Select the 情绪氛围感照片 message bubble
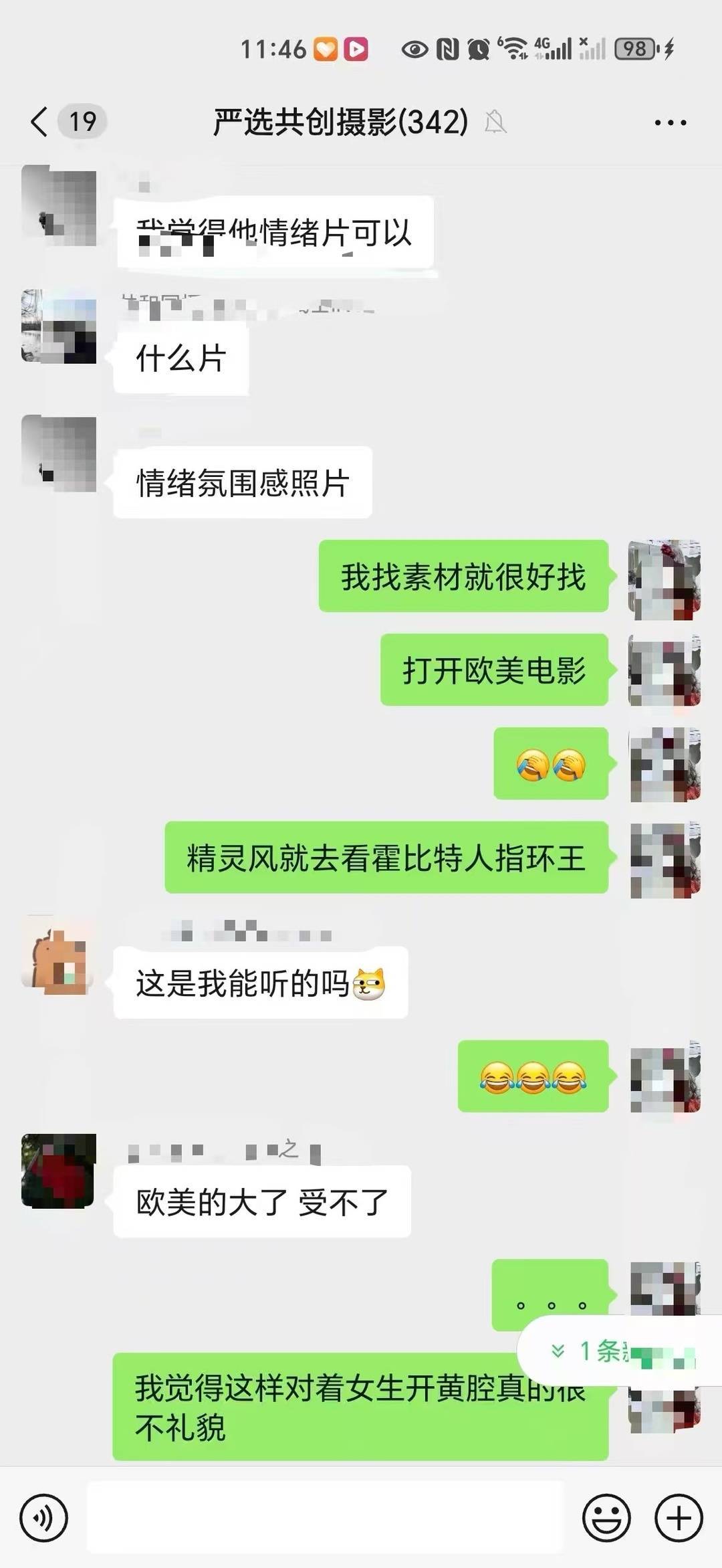The image size is (722, 1568). [x=244, y=483]
